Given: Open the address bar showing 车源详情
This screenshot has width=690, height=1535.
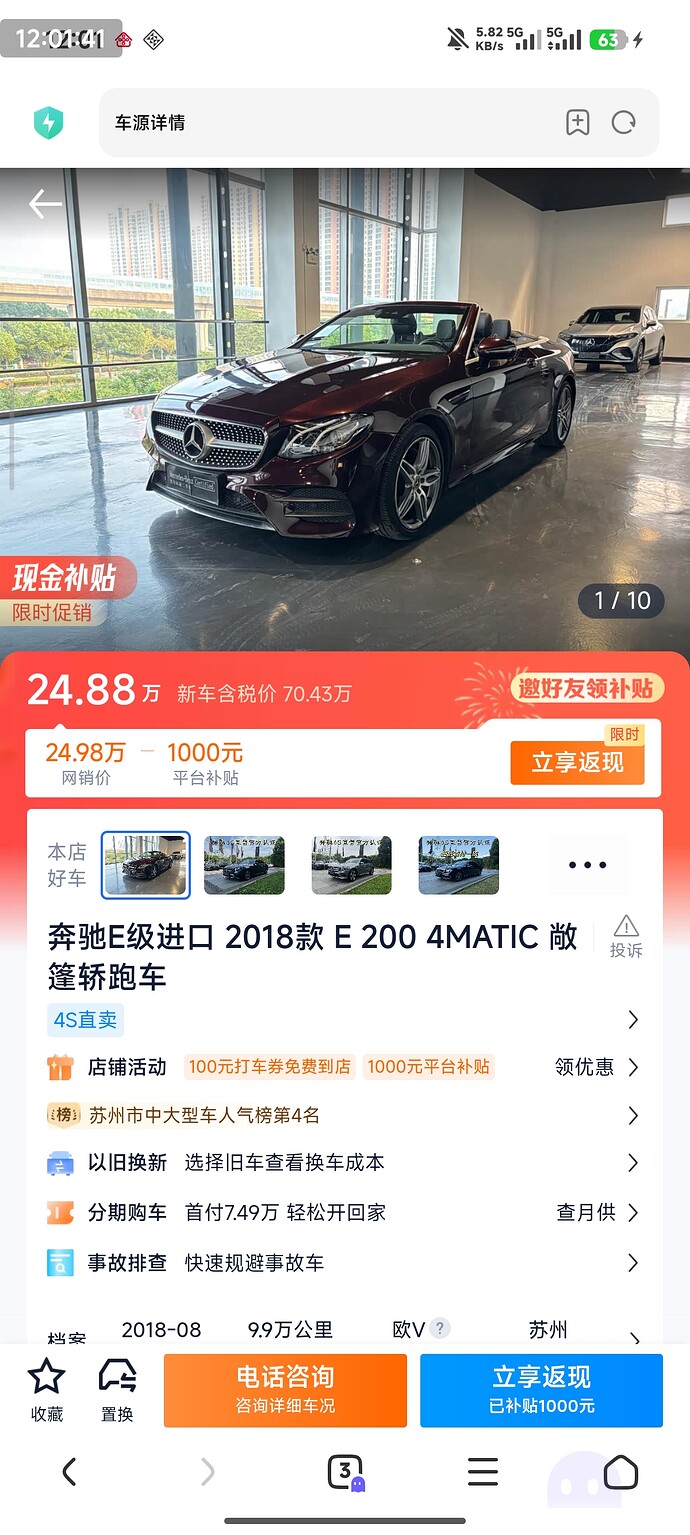Looking at the screenshot, I should [330, 123].
